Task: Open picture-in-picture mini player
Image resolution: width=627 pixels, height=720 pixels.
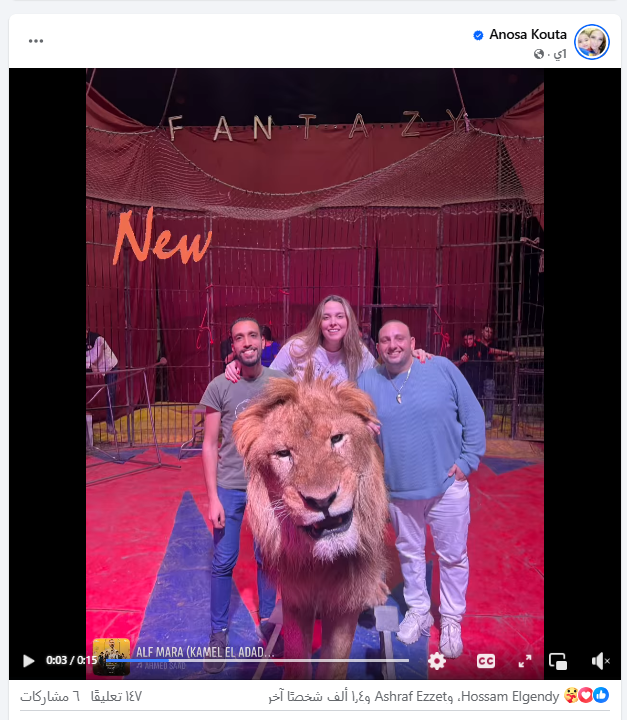Action: pos(558,661)
